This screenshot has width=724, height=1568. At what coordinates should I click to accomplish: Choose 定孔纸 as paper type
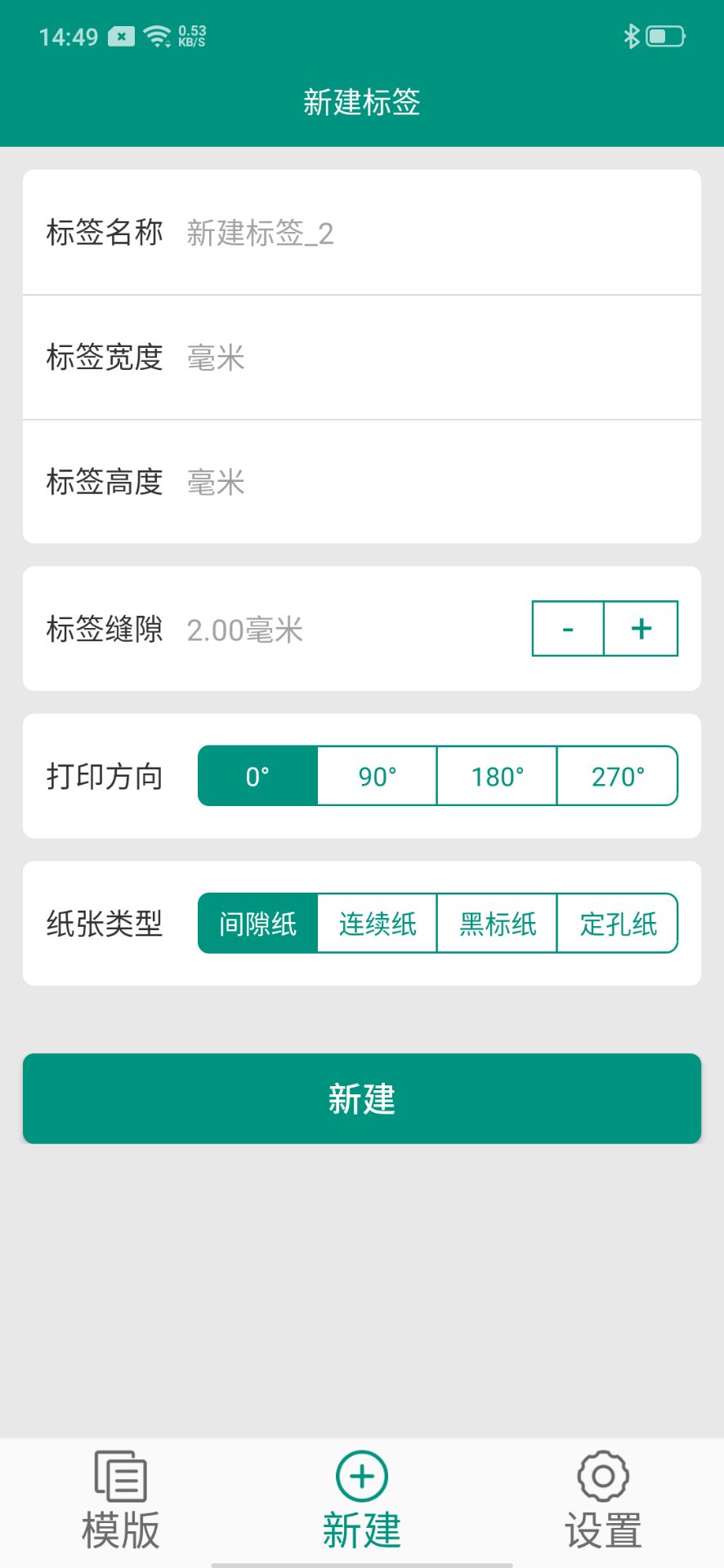[617, 924]
